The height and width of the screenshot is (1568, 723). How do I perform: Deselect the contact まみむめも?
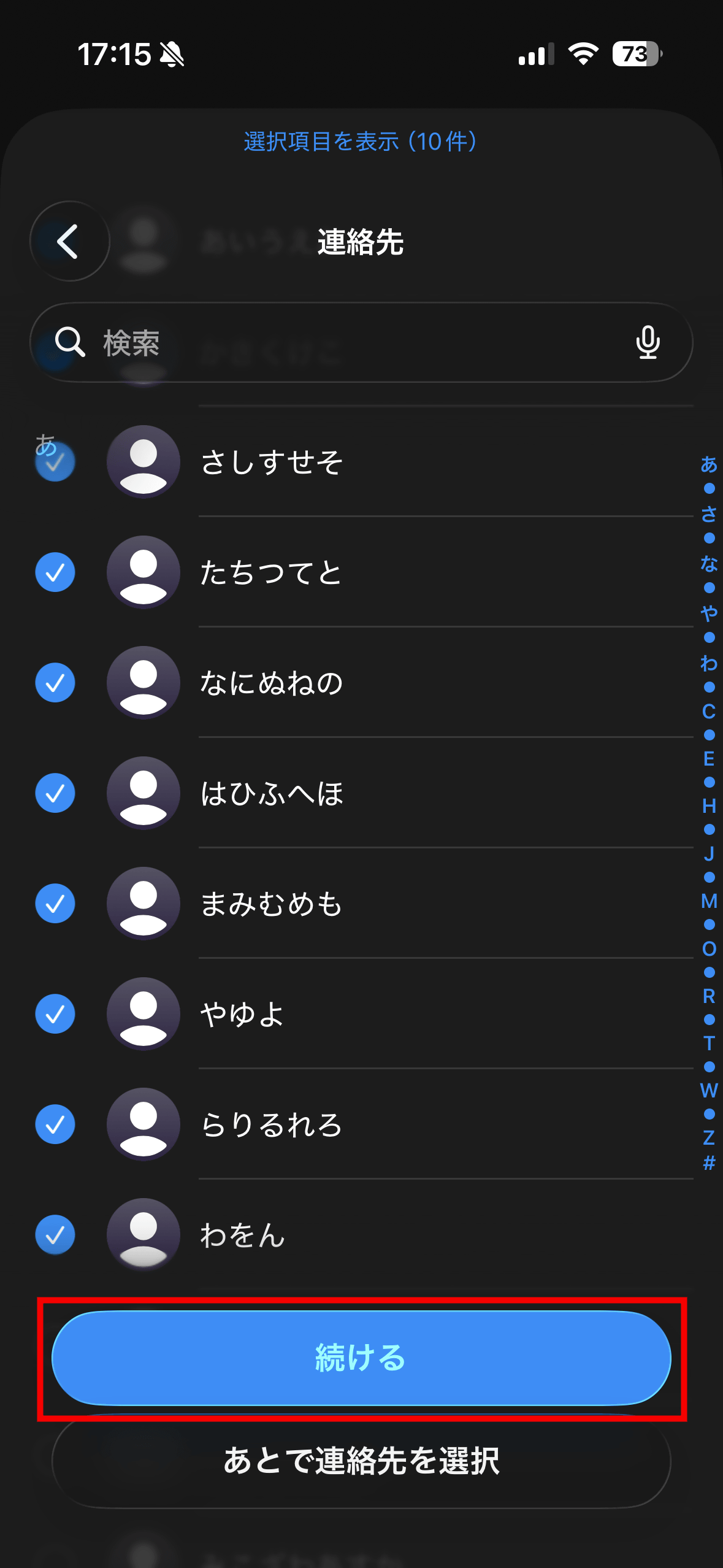point(55,904)
